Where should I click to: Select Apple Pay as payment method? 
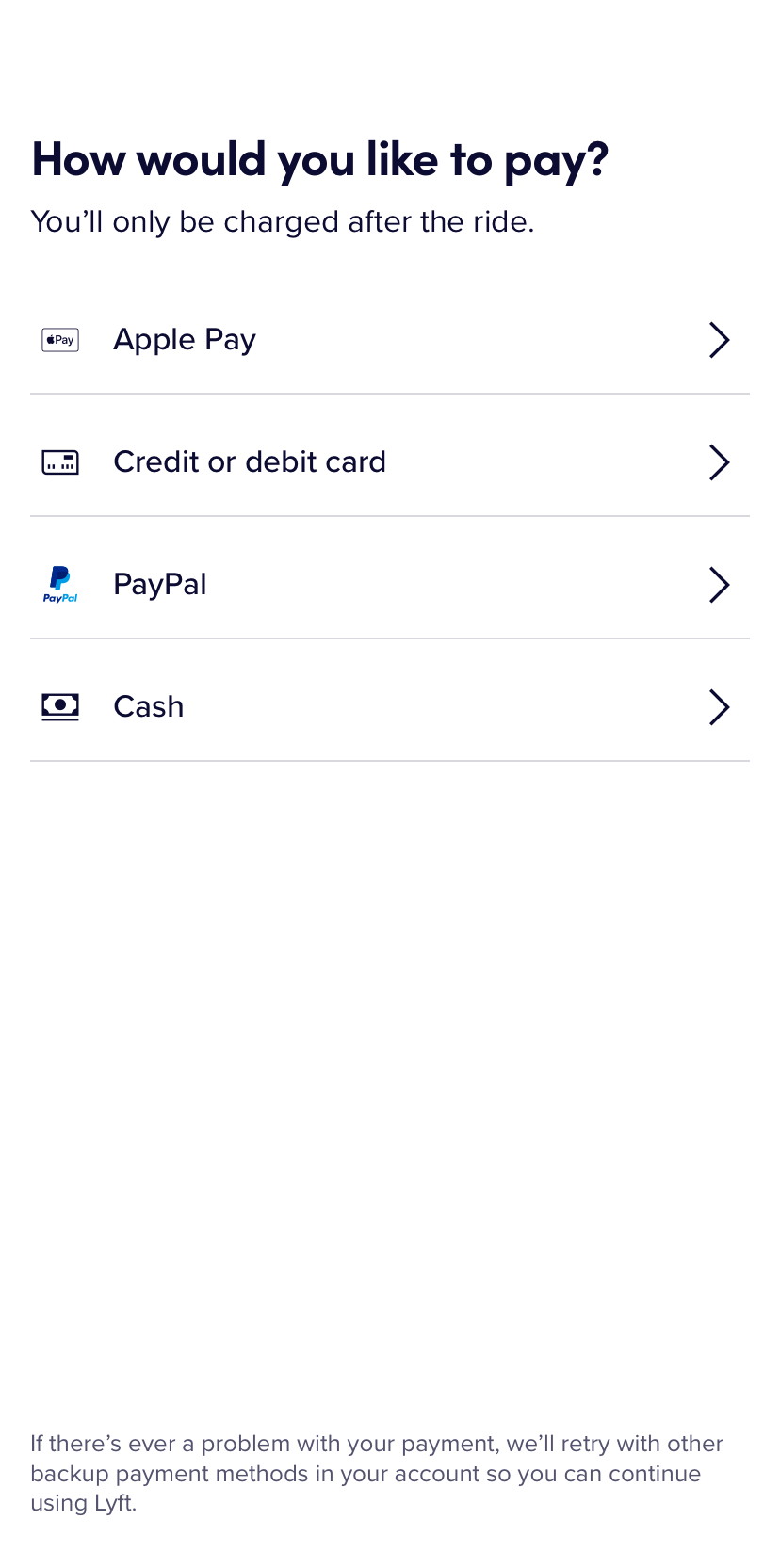pos(389,340)
